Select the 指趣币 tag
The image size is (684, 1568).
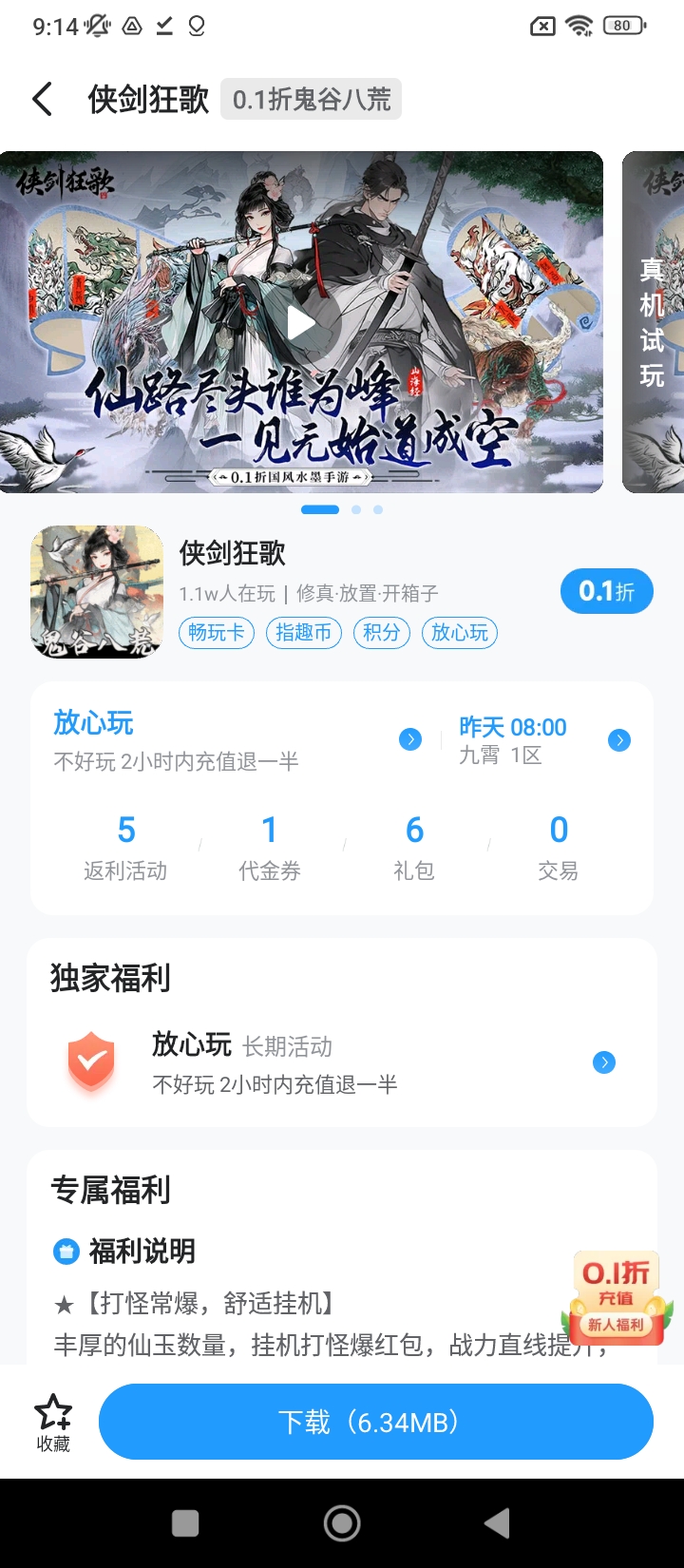tap(303, 633)
